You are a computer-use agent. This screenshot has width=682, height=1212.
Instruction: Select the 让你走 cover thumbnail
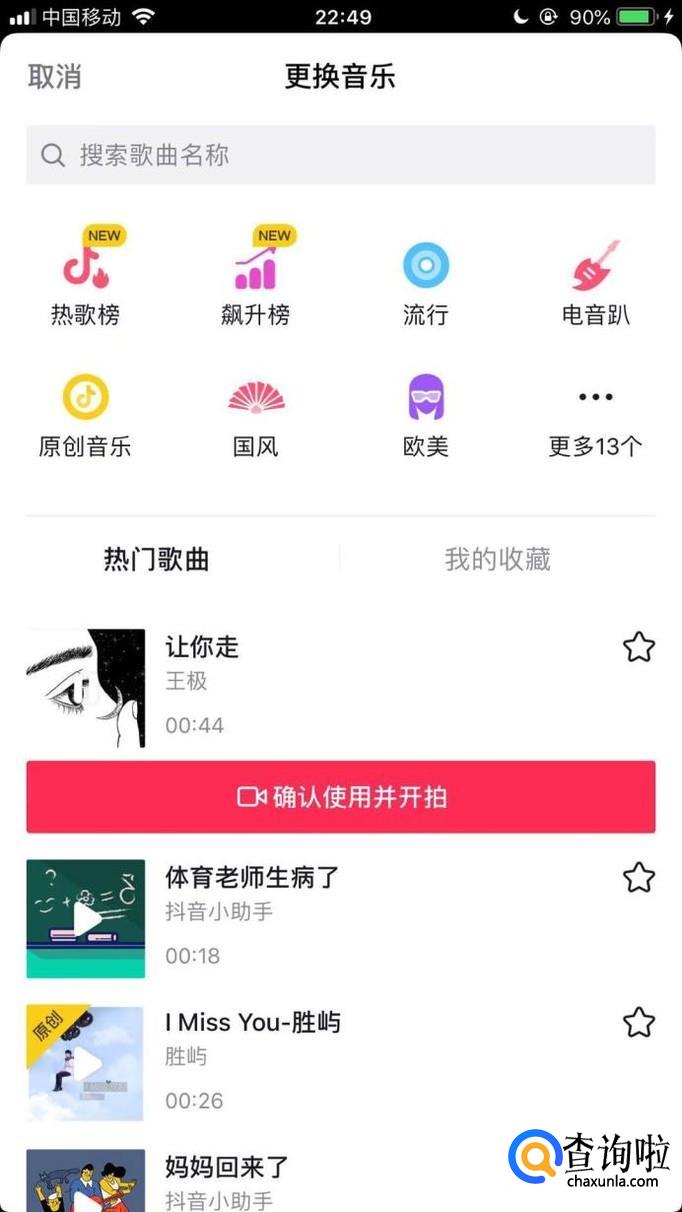[x=86, y=688]
